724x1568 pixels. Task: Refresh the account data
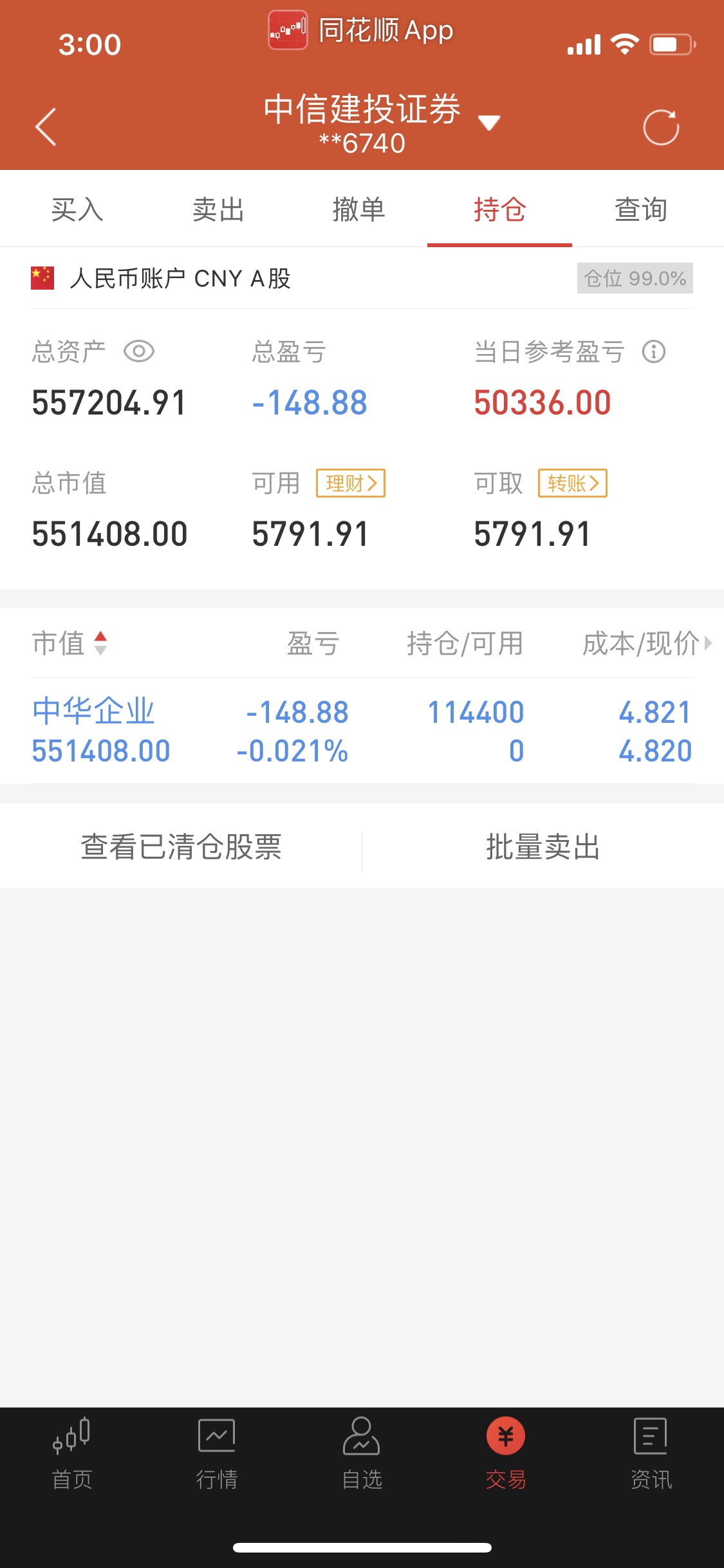[x=661, y=127]
